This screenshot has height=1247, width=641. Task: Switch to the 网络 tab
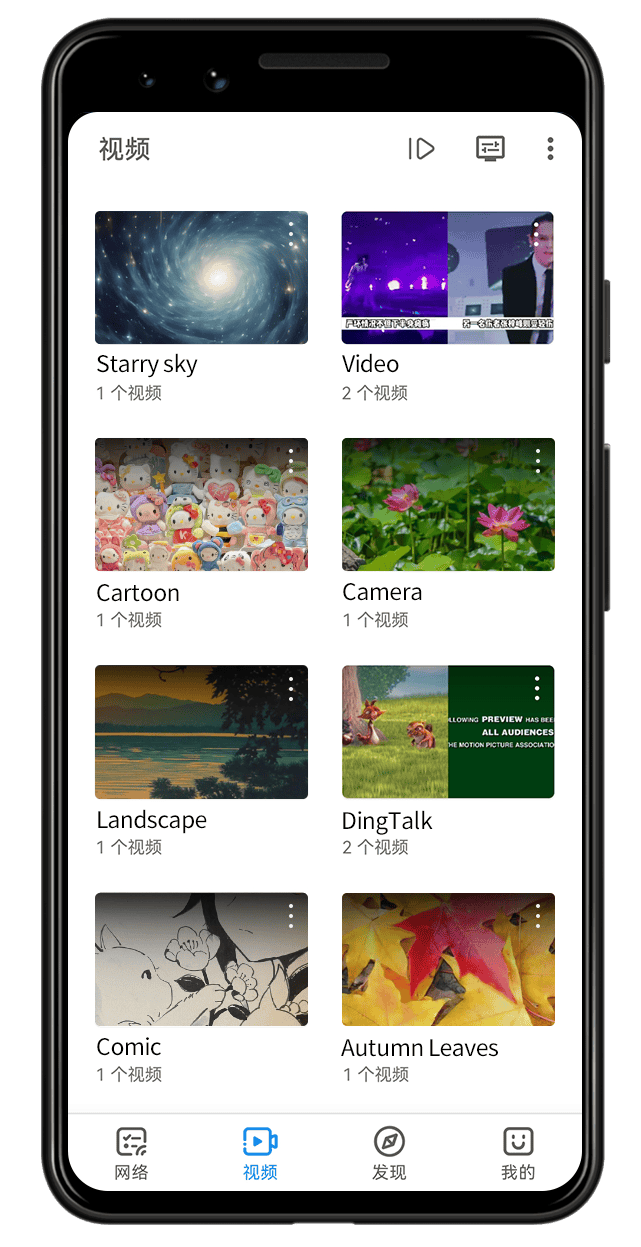(x=132, y=1153)
